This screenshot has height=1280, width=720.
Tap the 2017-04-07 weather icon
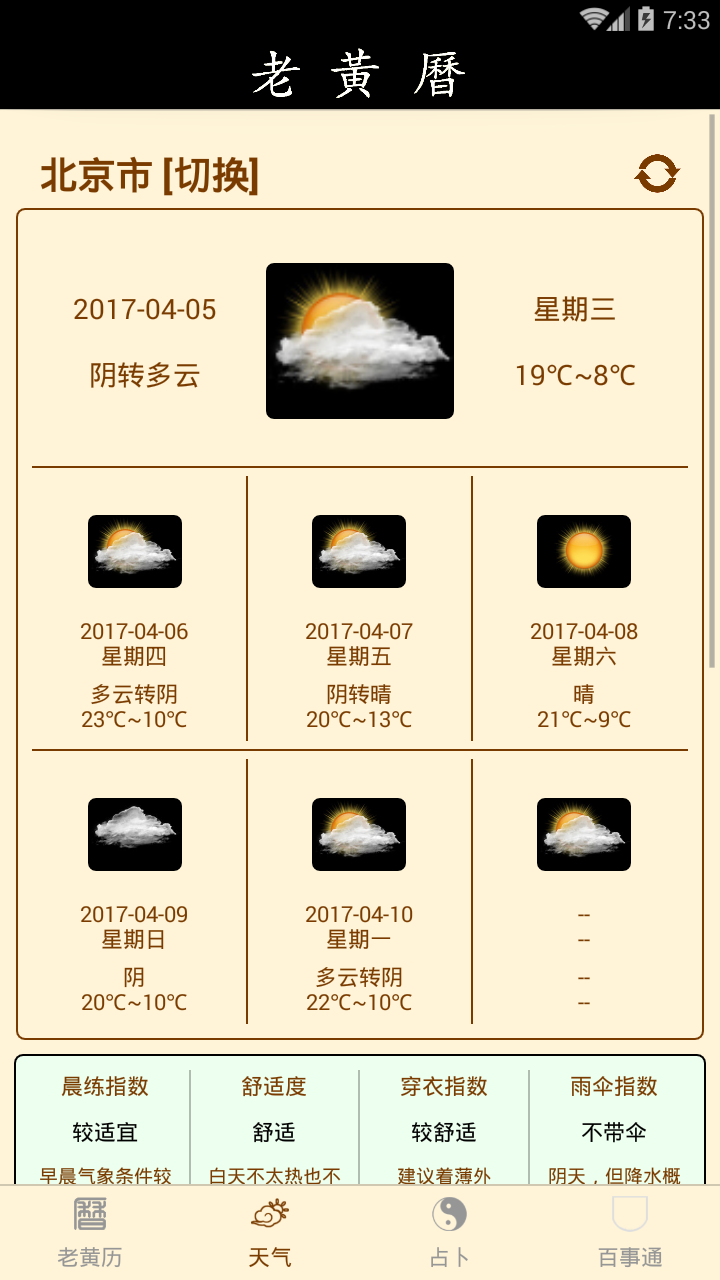pos(359,551)
